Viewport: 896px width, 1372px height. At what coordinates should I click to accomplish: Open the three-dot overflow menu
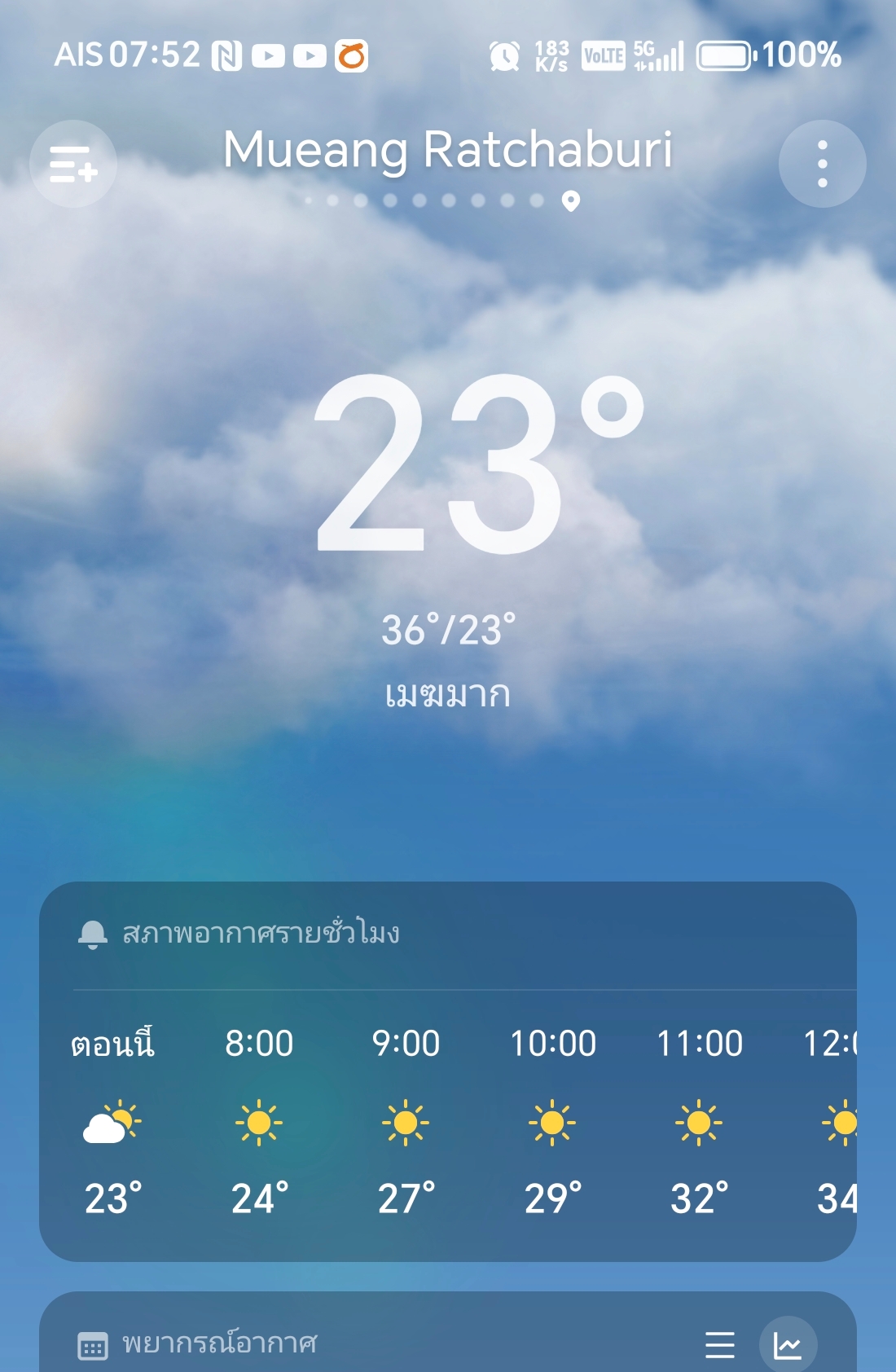[822, 164]
